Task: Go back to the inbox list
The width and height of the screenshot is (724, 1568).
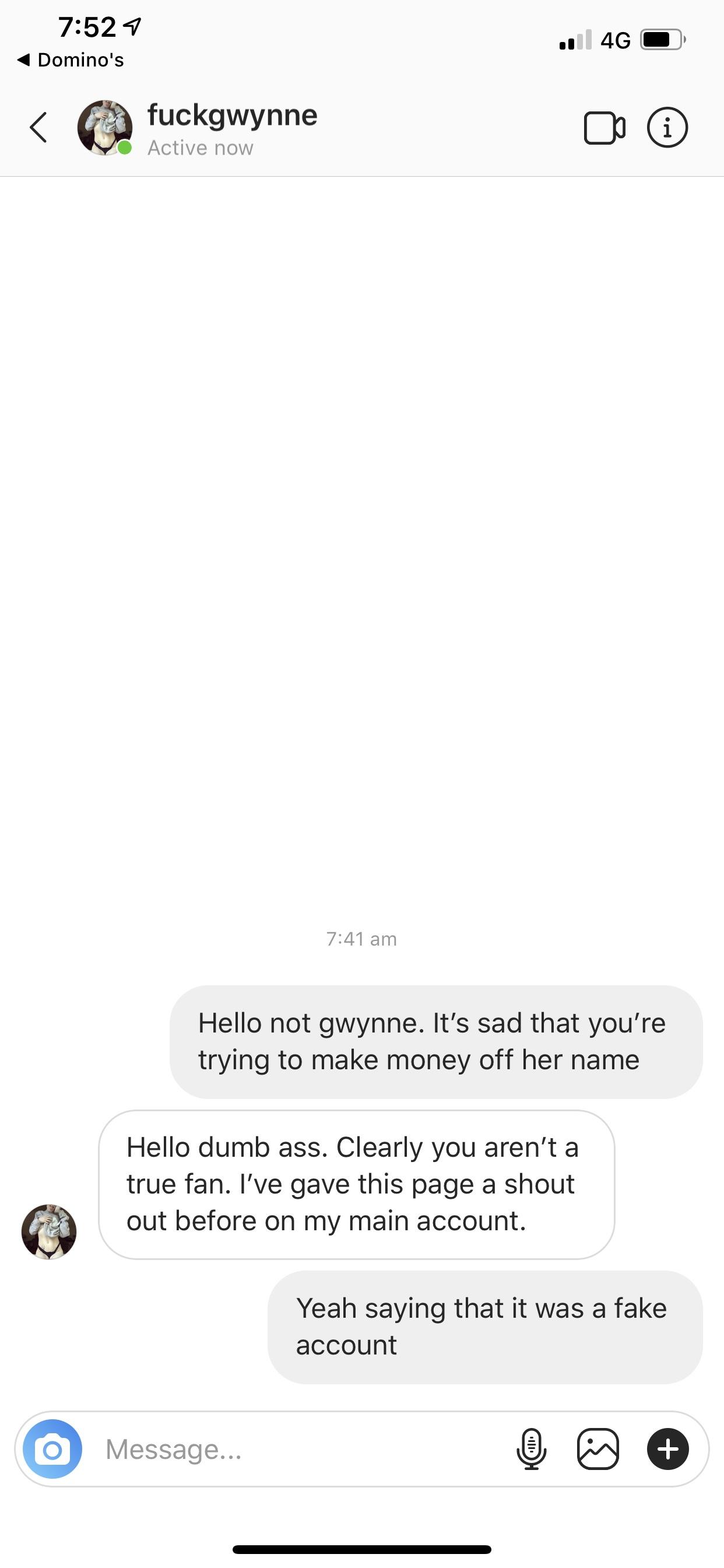Action: point(38,127)
